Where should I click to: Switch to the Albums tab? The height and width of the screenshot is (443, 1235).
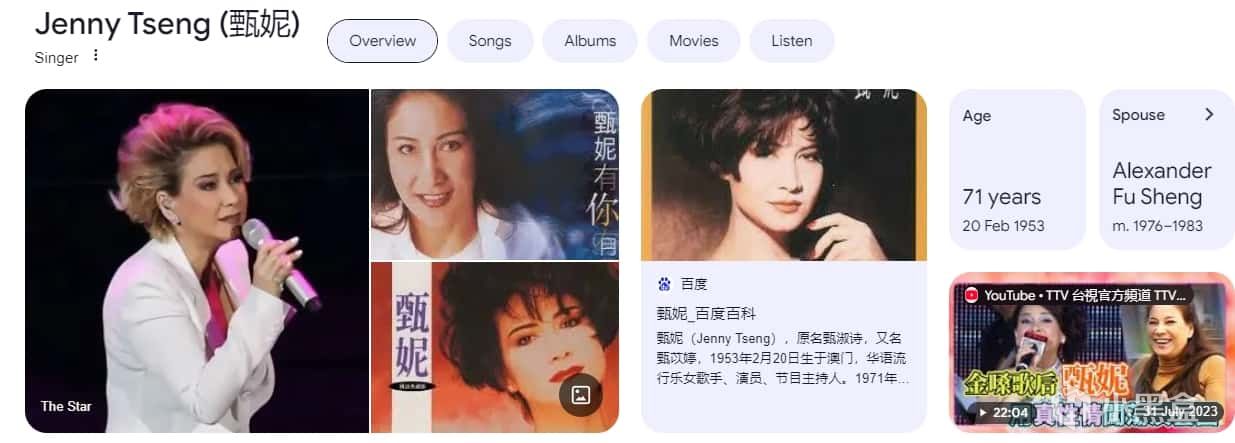(x=590, y=41)
